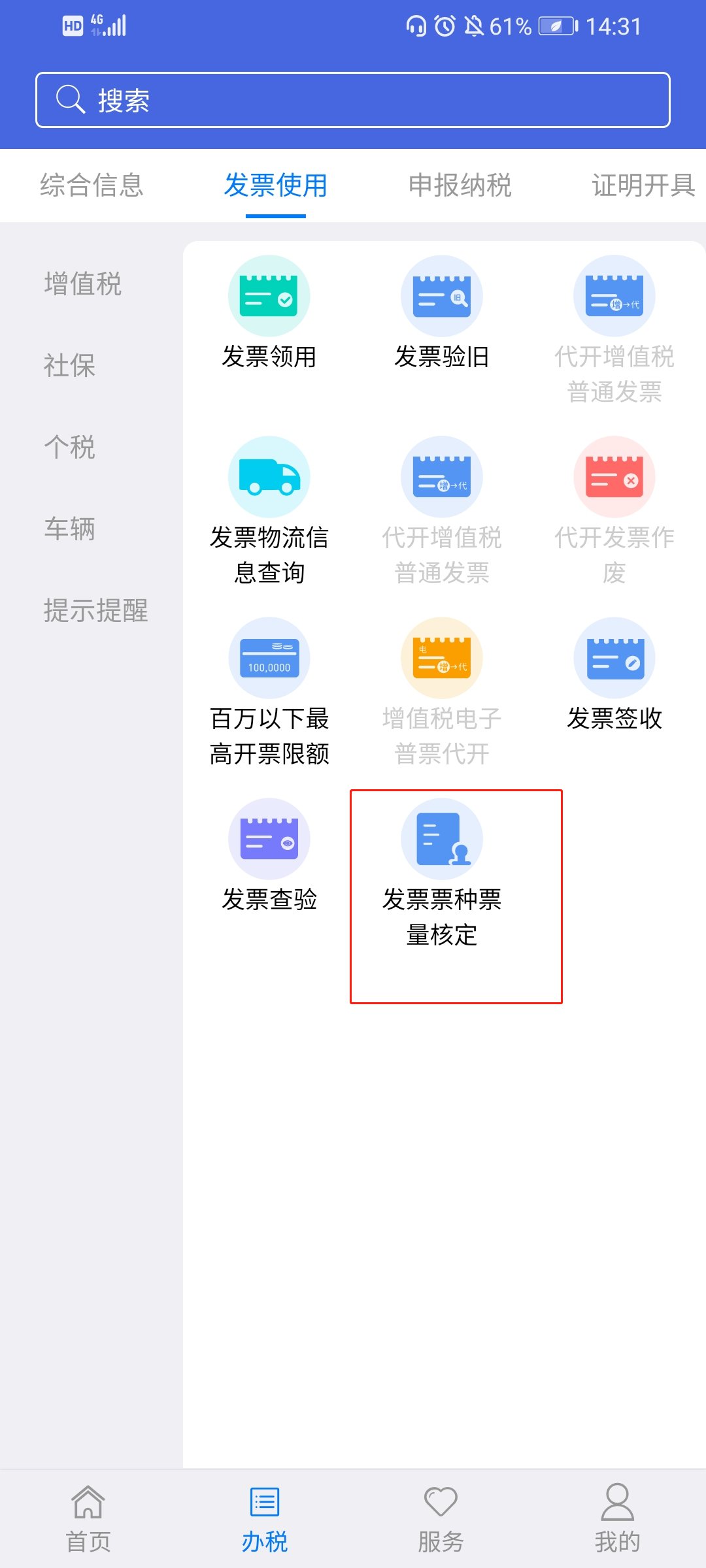Open 发票物流信息查询
This screenshot has height=1568, width=706.
pyautogui.click(x=269, y=510)
